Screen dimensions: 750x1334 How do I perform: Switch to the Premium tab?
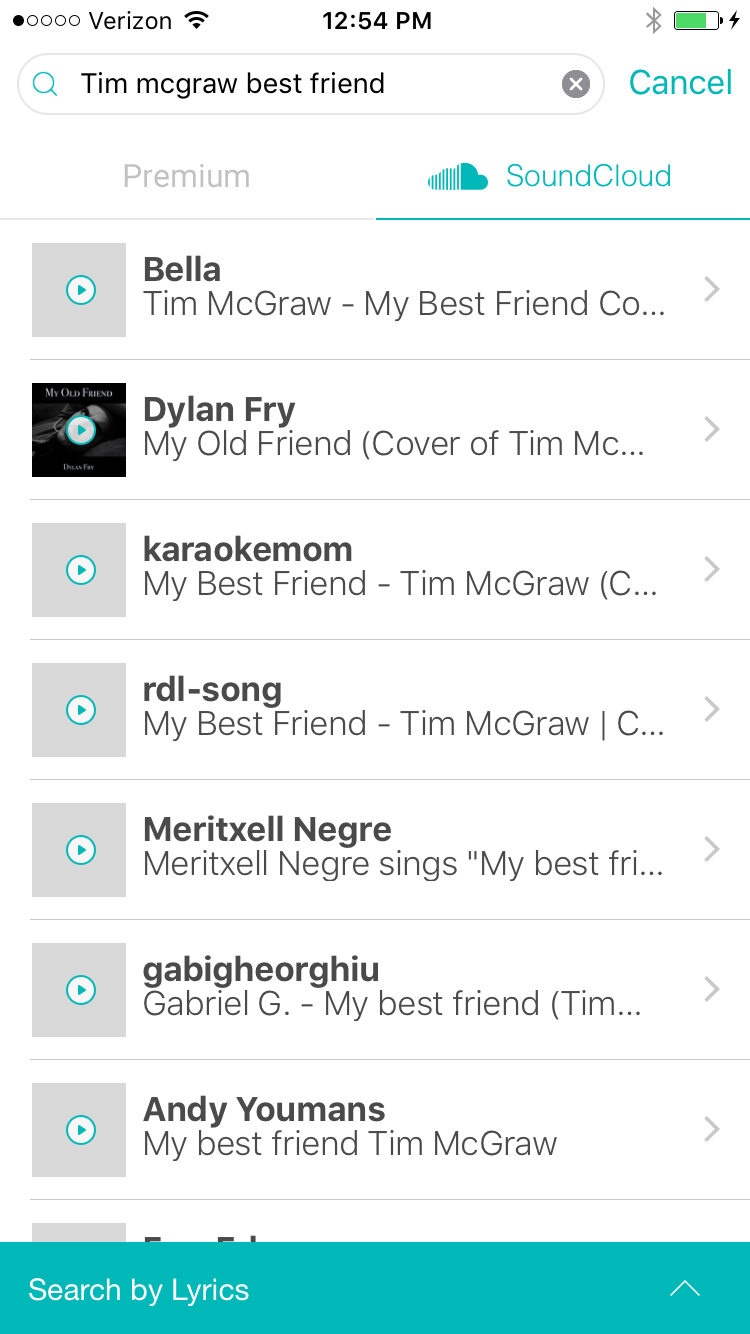pyautogui.click(x=187, y=176)
